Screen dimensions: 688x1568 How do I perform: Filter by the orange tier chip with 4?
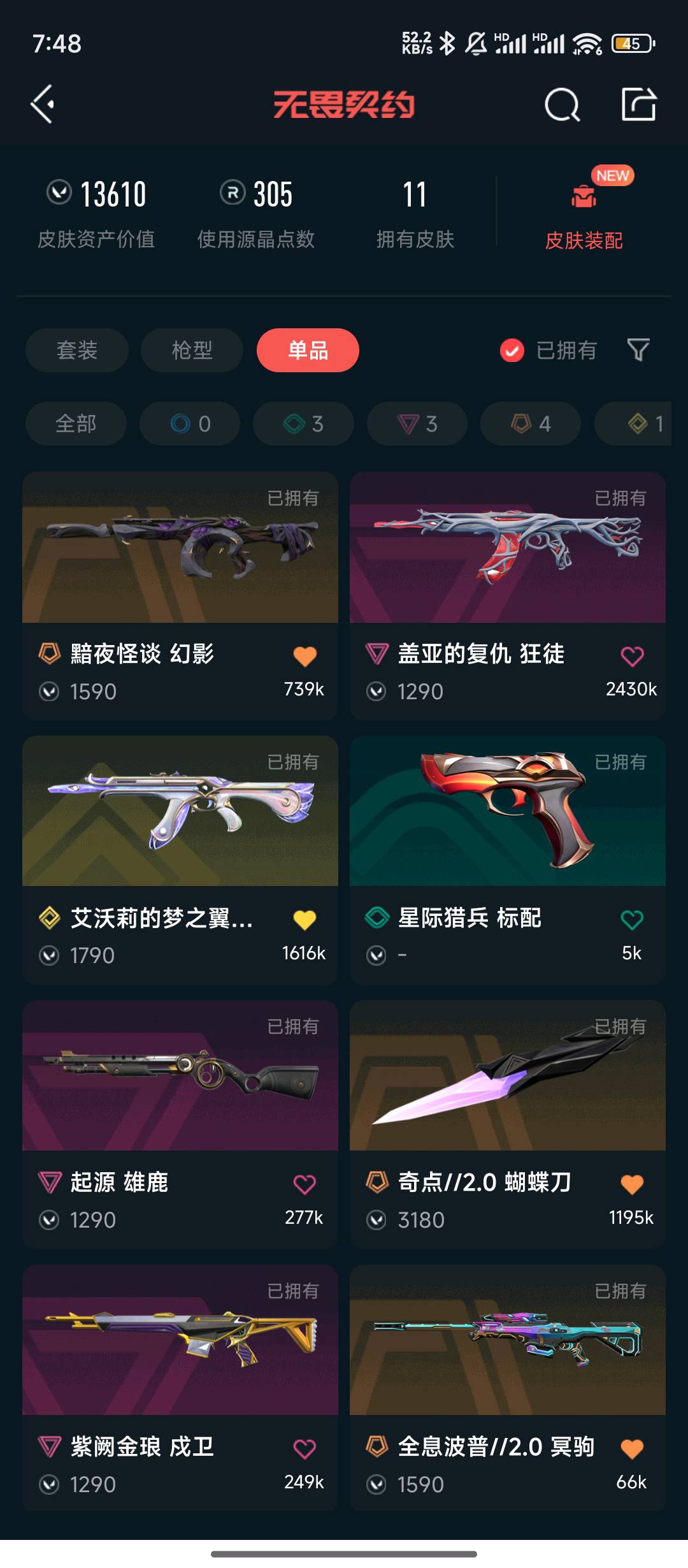[531, 423]
